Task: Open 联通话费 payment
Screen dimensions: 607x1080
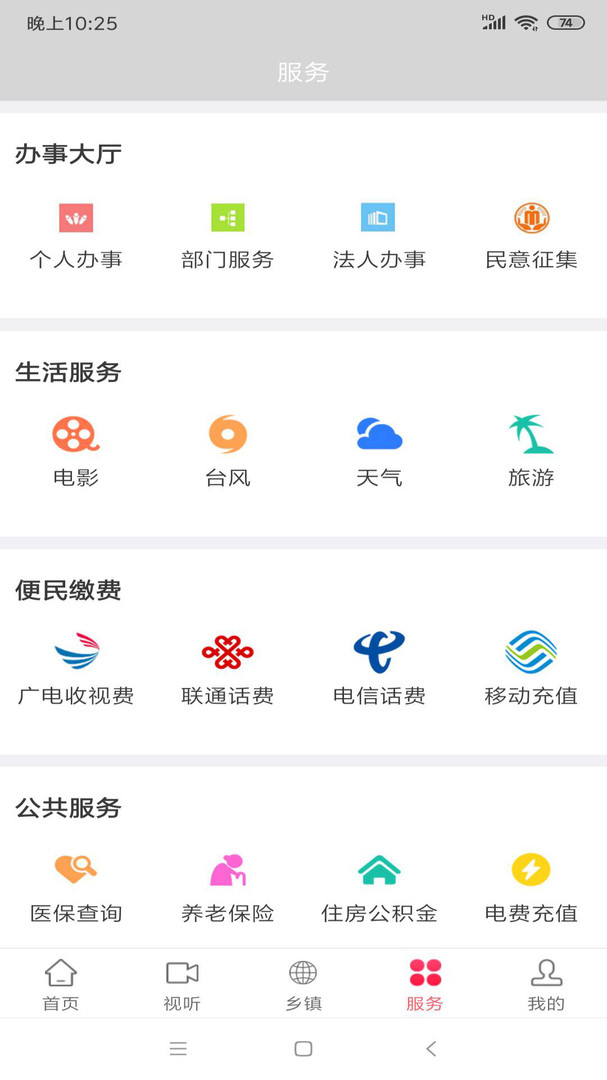Action: (227, 669)
